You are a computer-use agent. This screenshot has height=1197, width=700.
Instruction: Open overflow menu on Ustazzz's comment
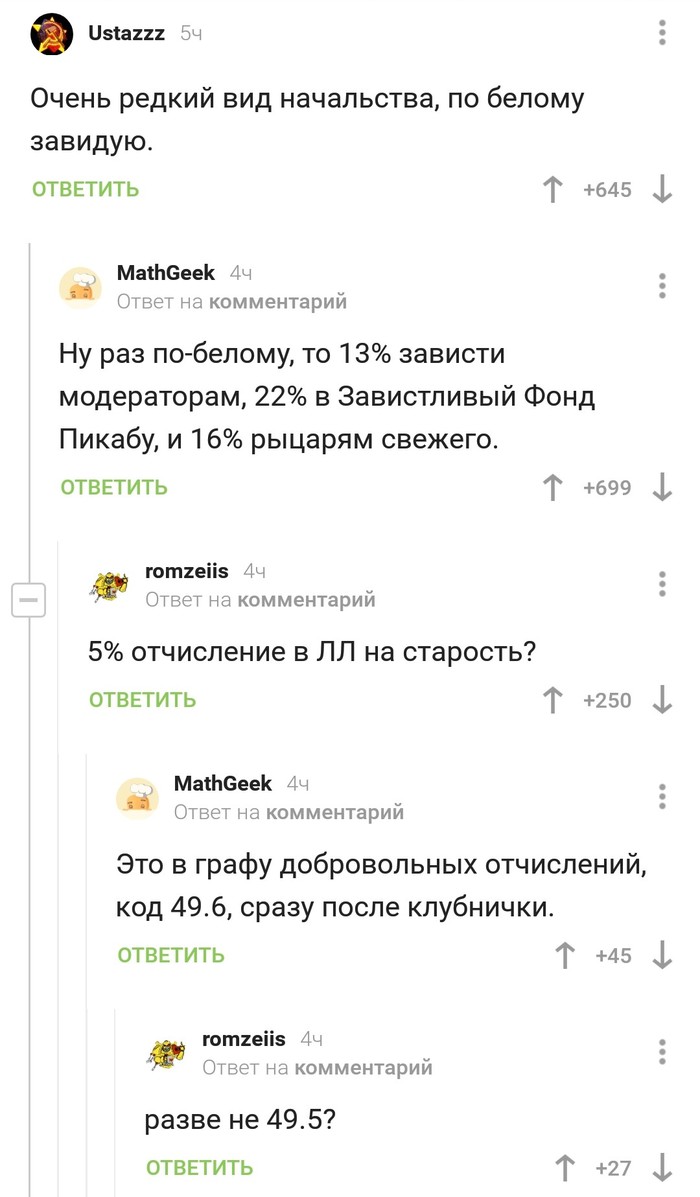click(662, 34)
